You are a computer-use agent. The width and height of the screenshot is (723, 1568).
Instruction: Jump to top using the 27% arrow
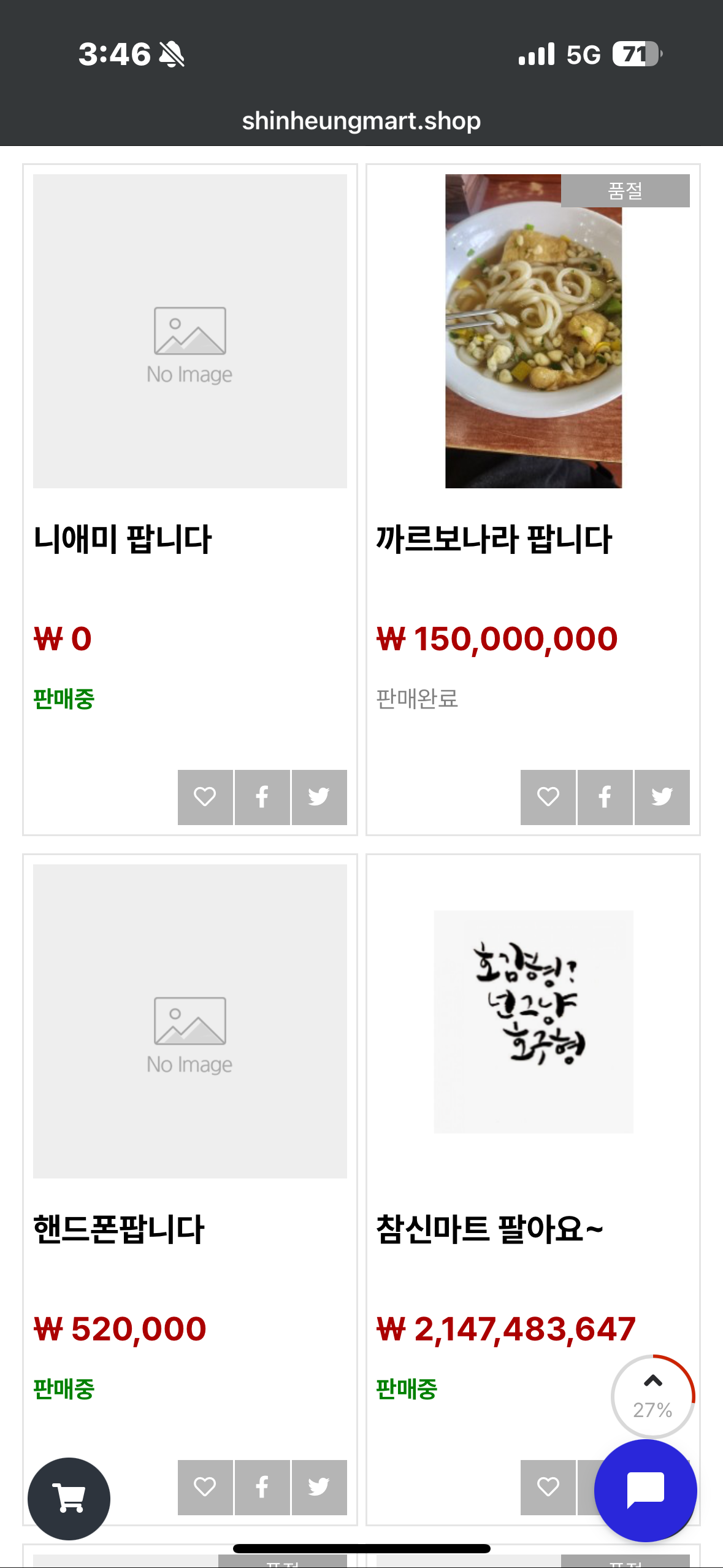tap(653, 1397)
